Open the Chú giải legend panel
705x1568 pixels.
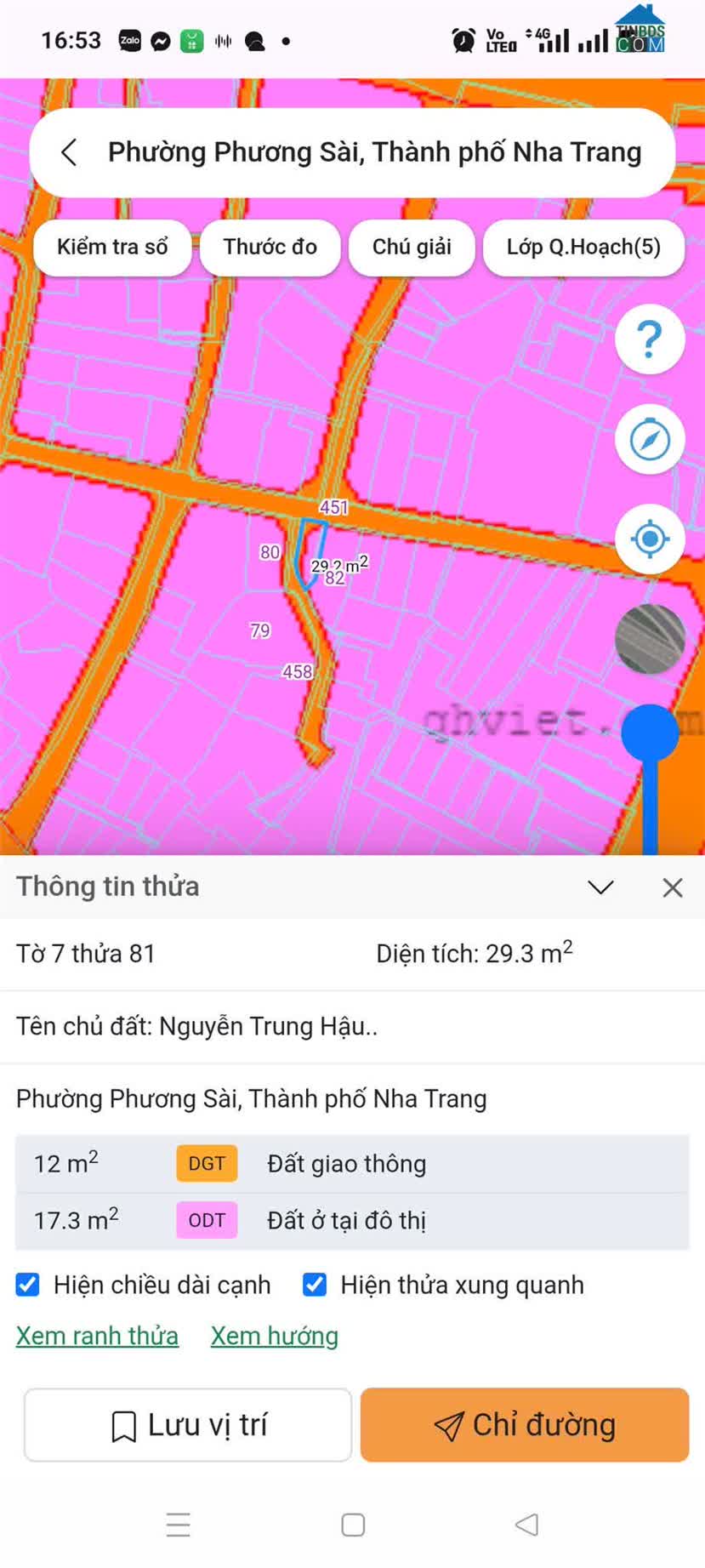pos(411,248)
